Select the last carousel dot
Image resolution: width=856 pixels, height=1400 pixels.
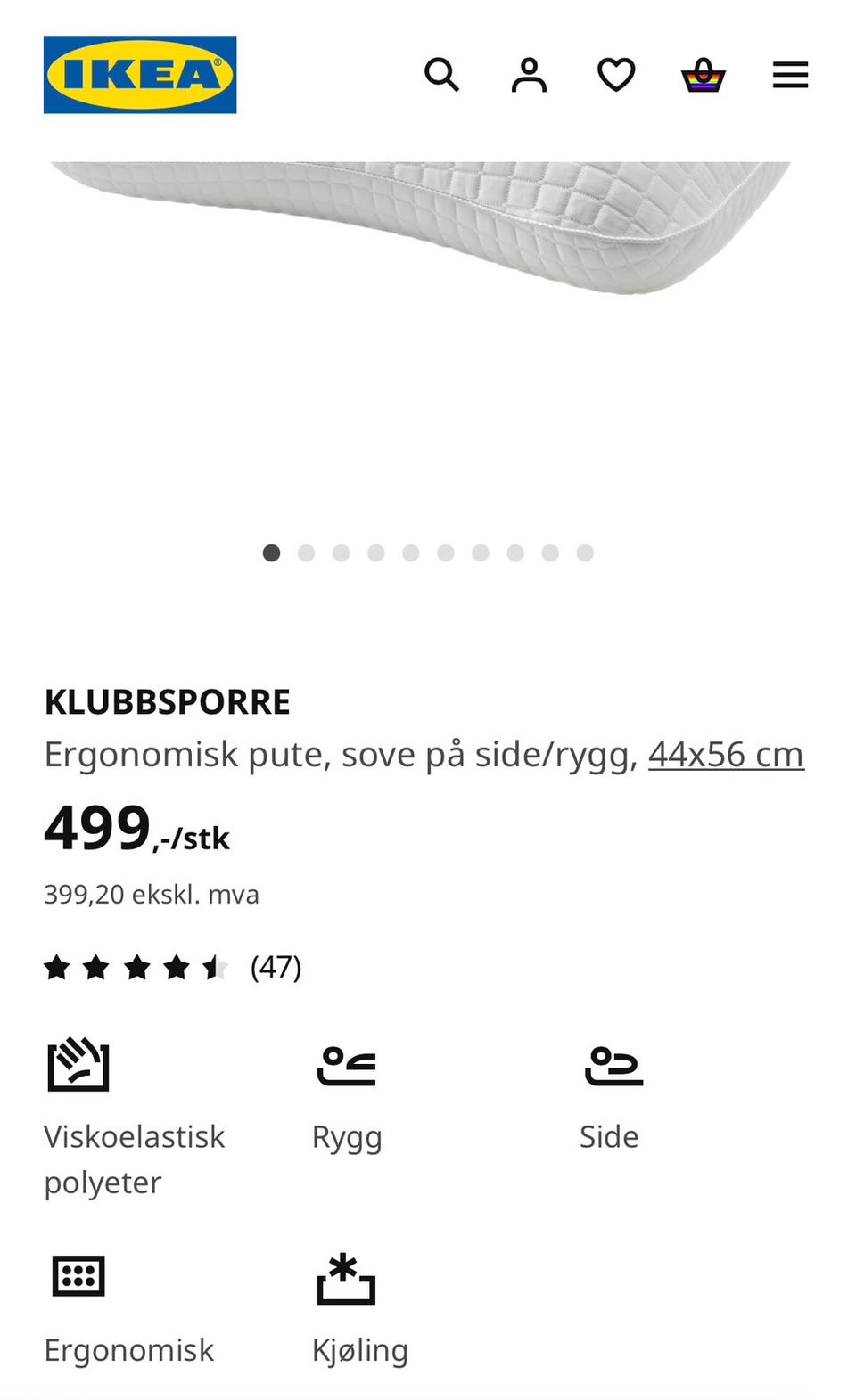coord(585,553)
